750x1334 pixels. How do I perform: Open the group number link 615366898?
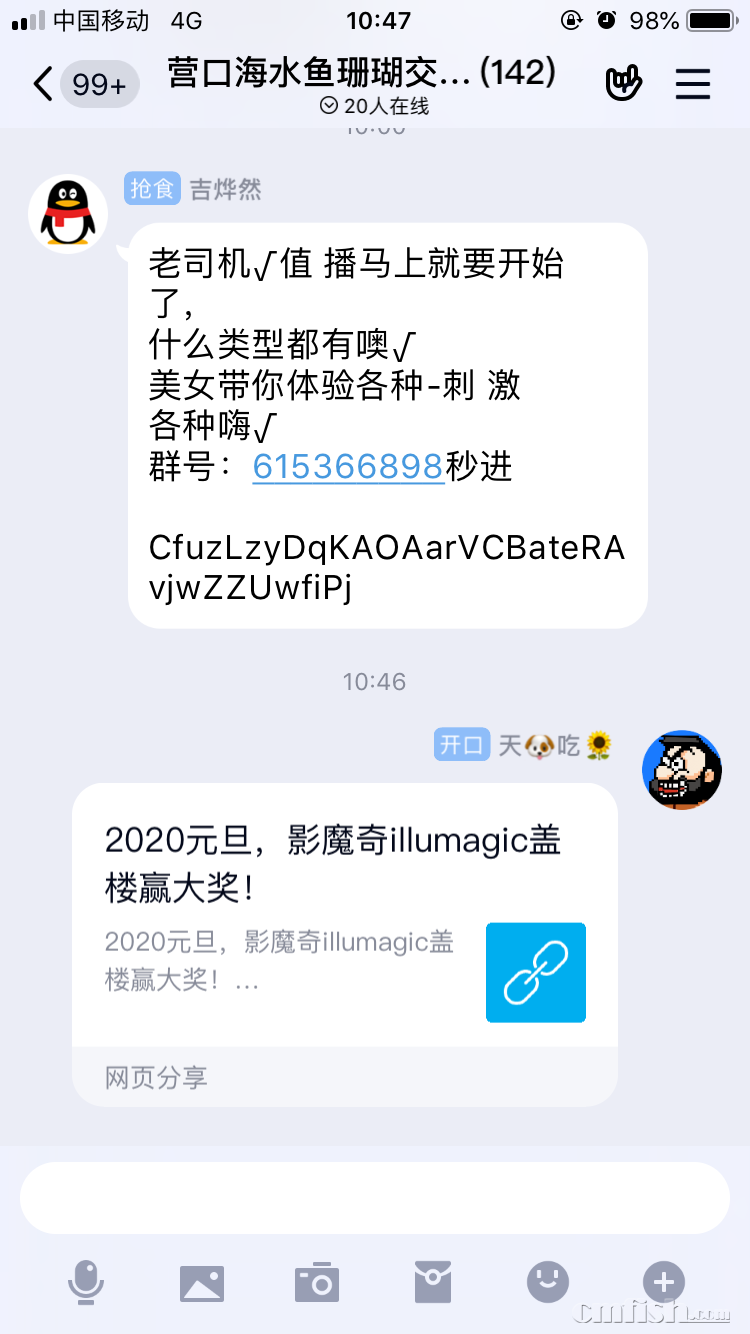(x=348, y=467)
